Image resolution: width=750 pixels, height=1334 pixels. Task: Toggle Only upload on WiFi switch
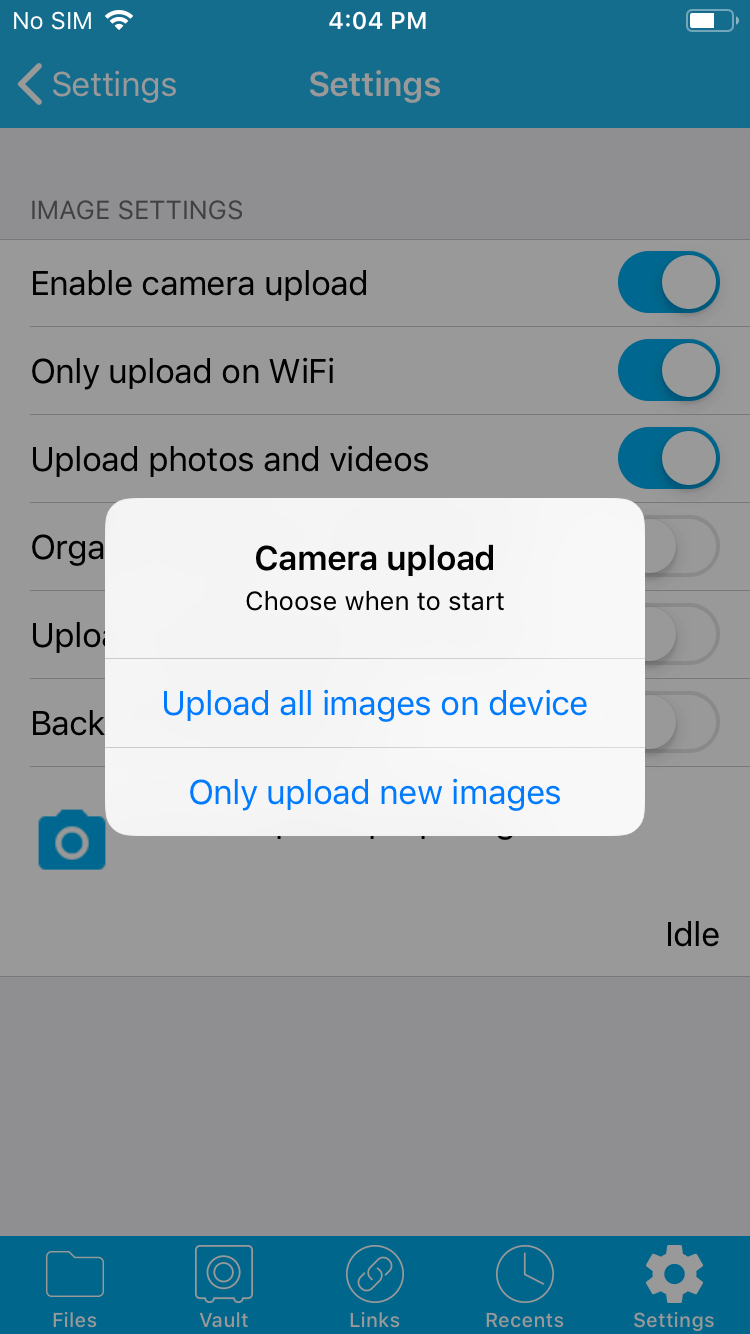click(668, 371)
